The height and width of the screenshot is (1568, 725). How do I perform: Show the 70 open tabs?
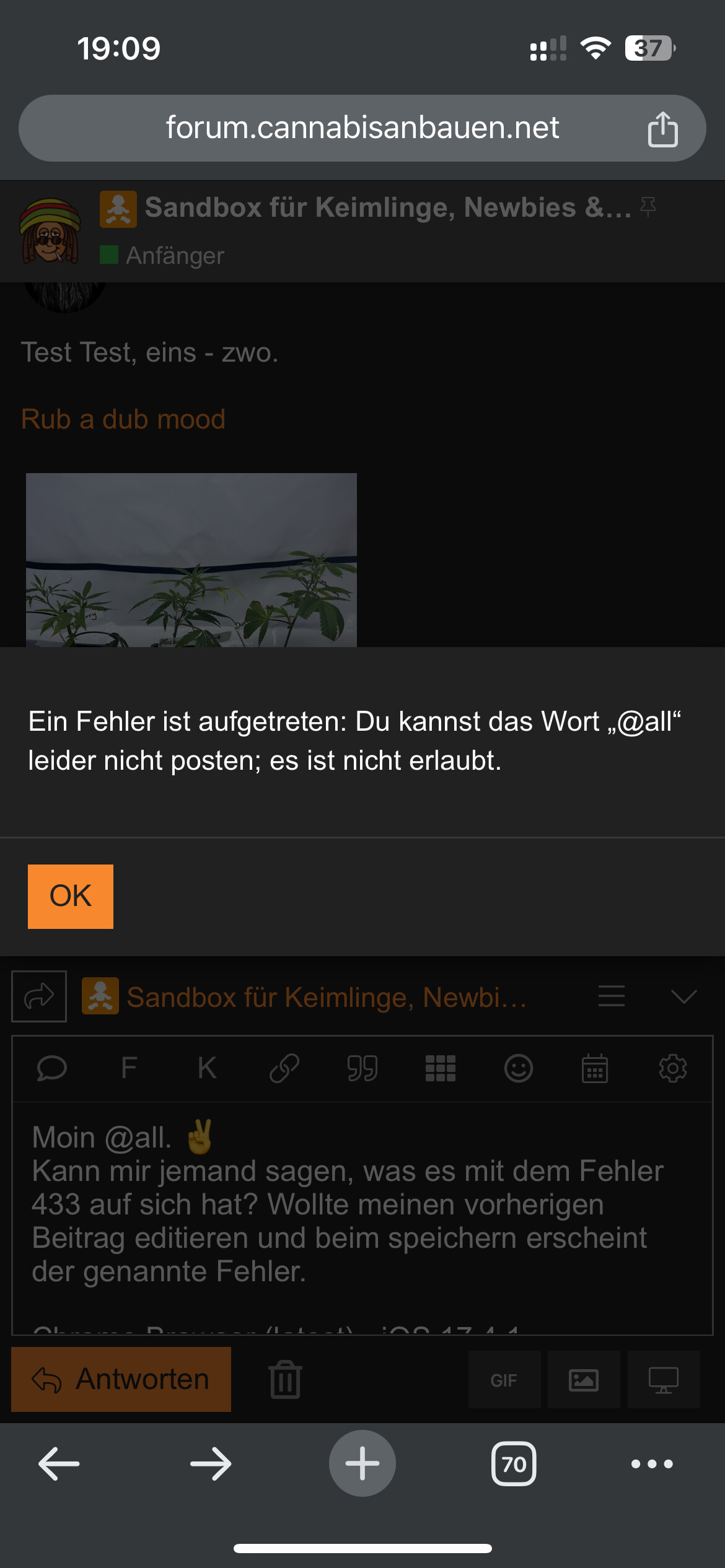coord(513,1464)
